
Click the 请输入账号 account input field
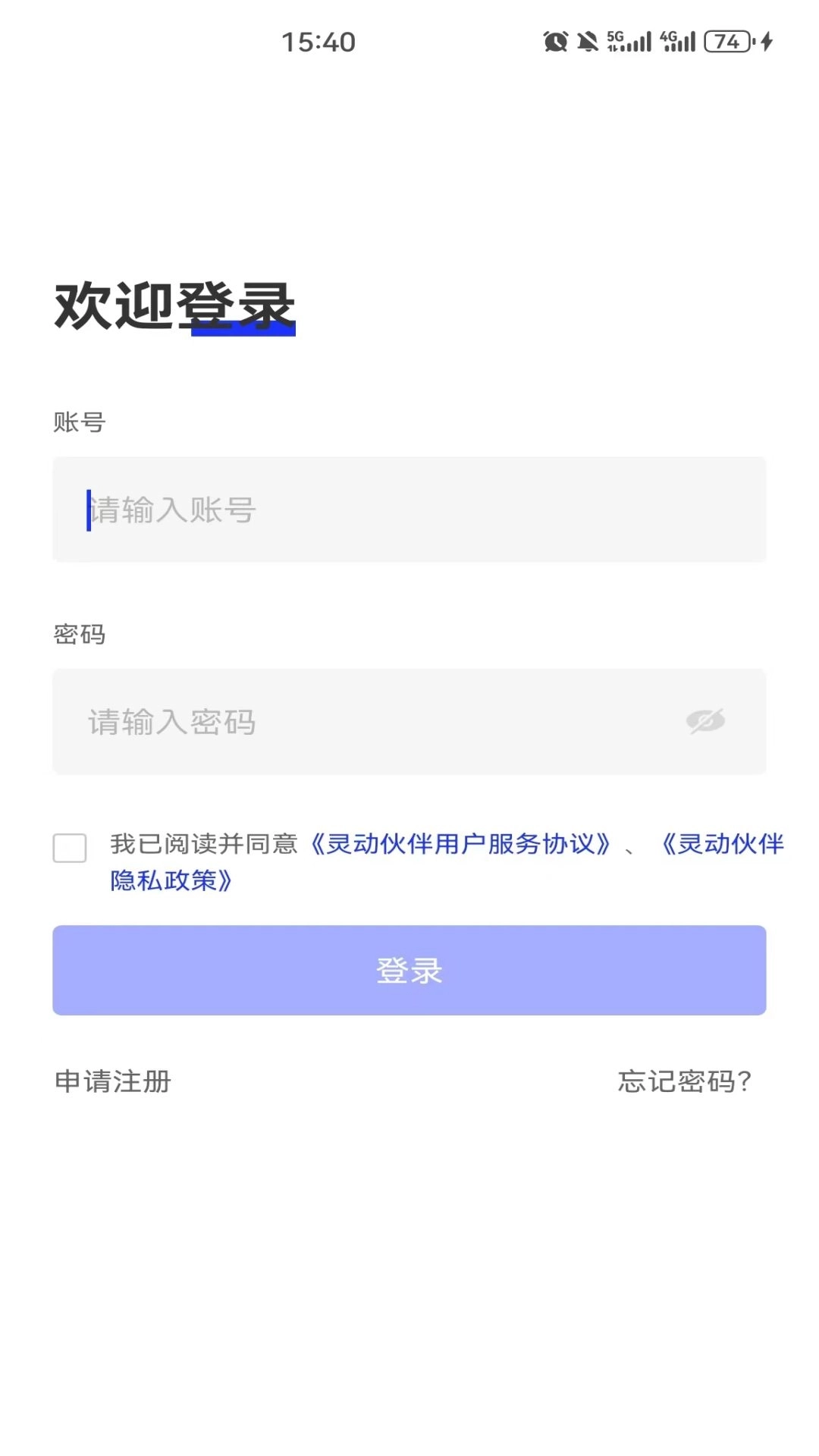point(409,510)
